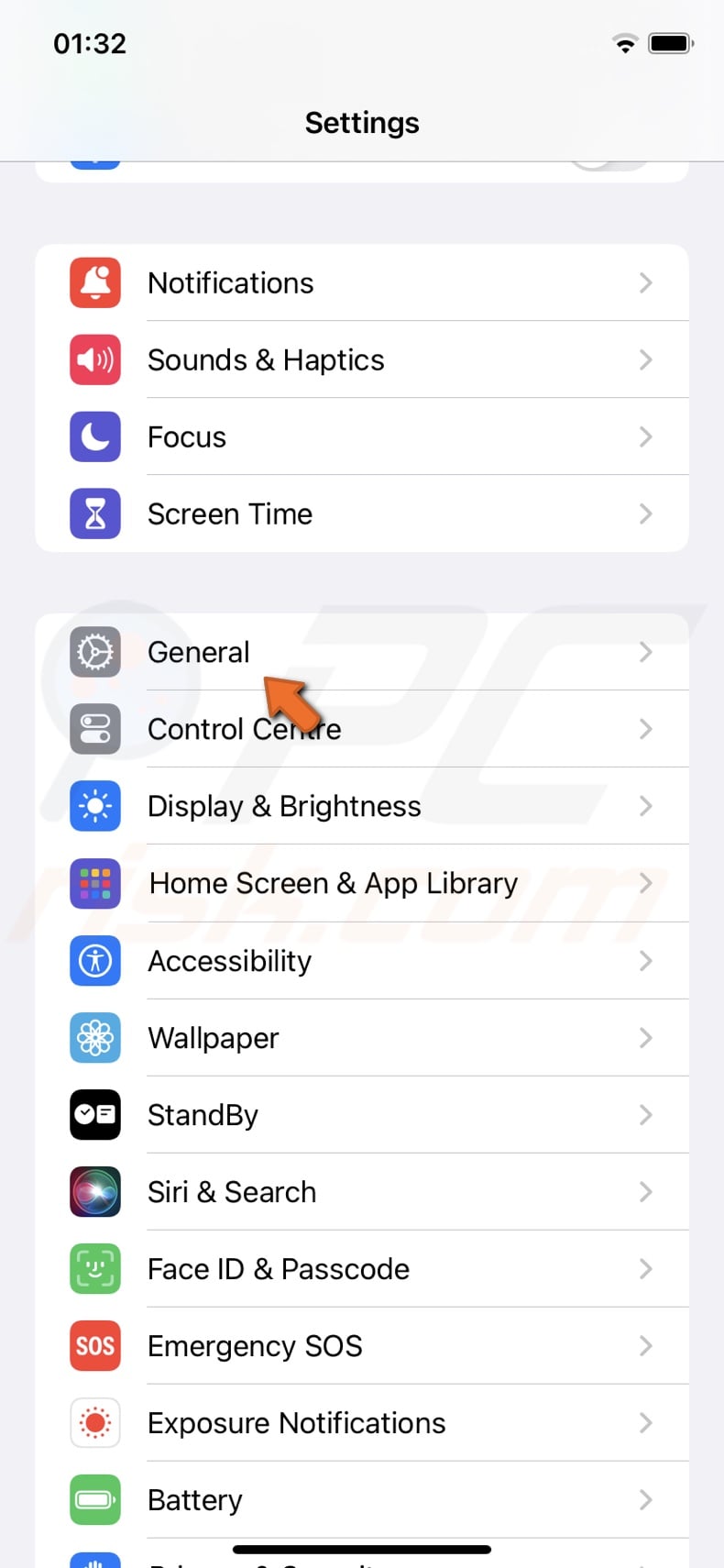Screen dimensions: 724x1568
Task: Tap the General gear icon
Action: click(94, 652)
